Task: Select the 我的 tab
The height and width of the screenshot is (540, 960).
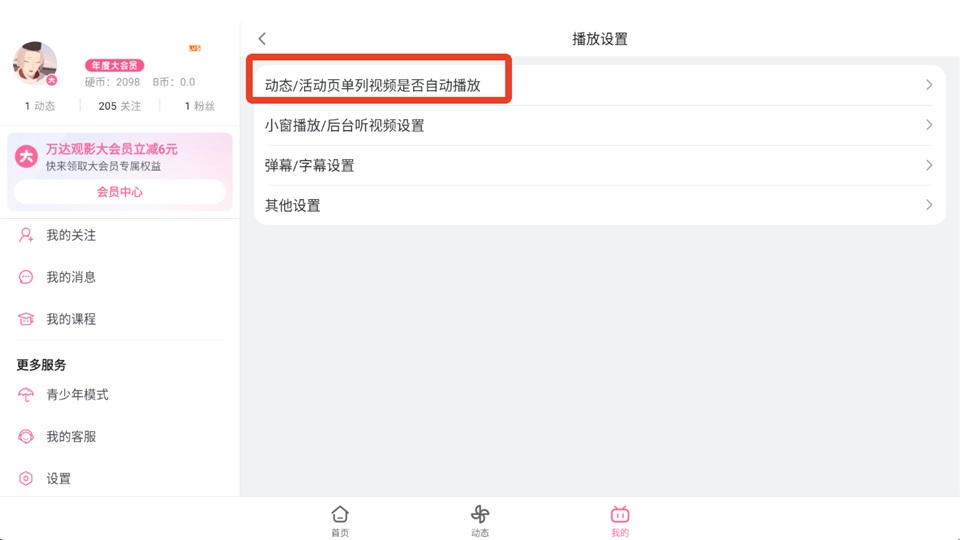Action: pos(620,520)
